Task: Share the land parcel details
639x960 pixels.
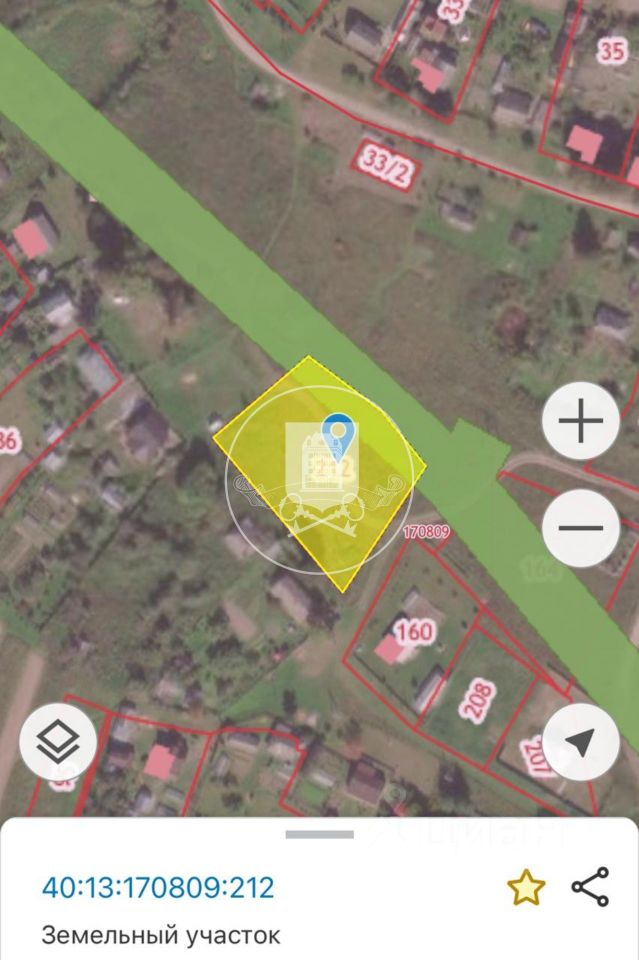Action: pyautogui.click(x=590, y=886)
